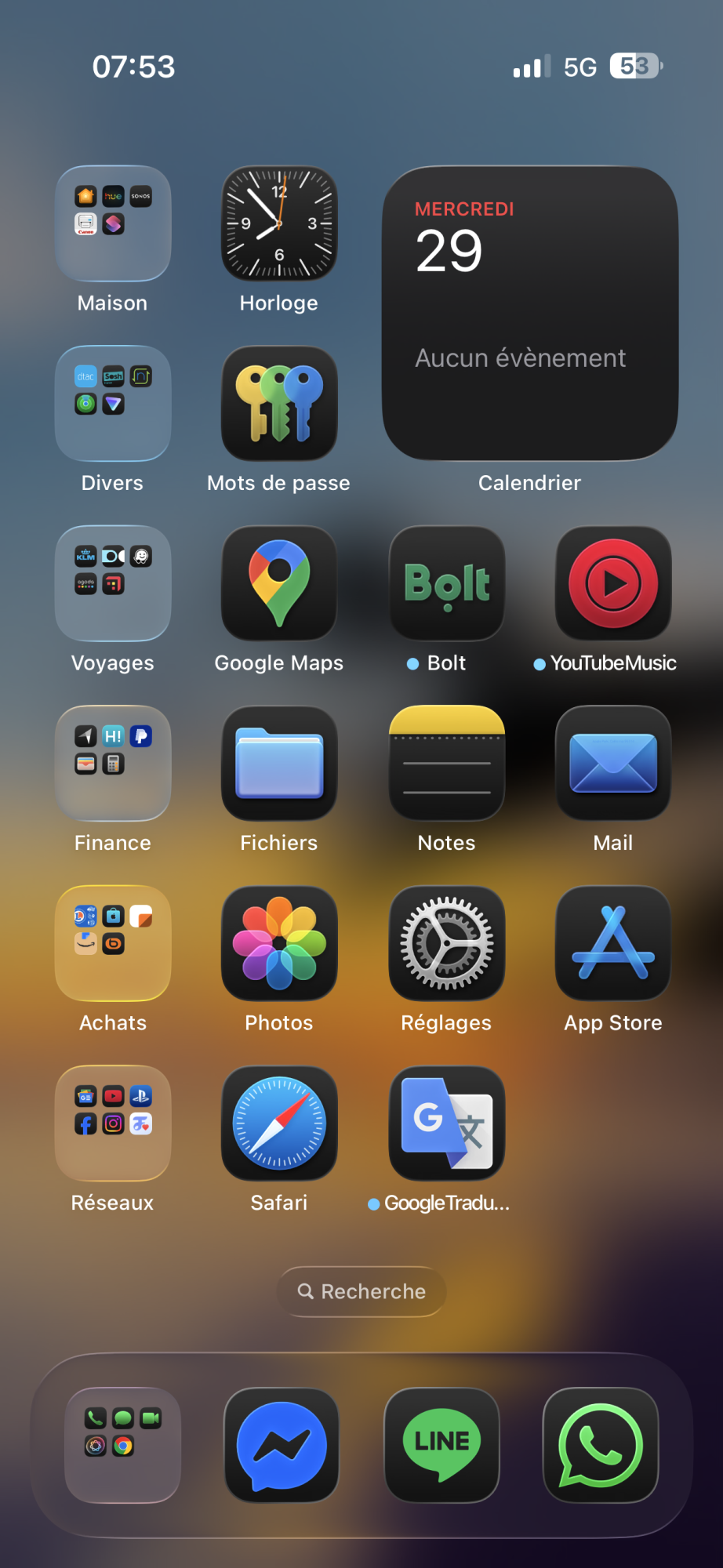Launch Google Traduction

pos(447,1123)
